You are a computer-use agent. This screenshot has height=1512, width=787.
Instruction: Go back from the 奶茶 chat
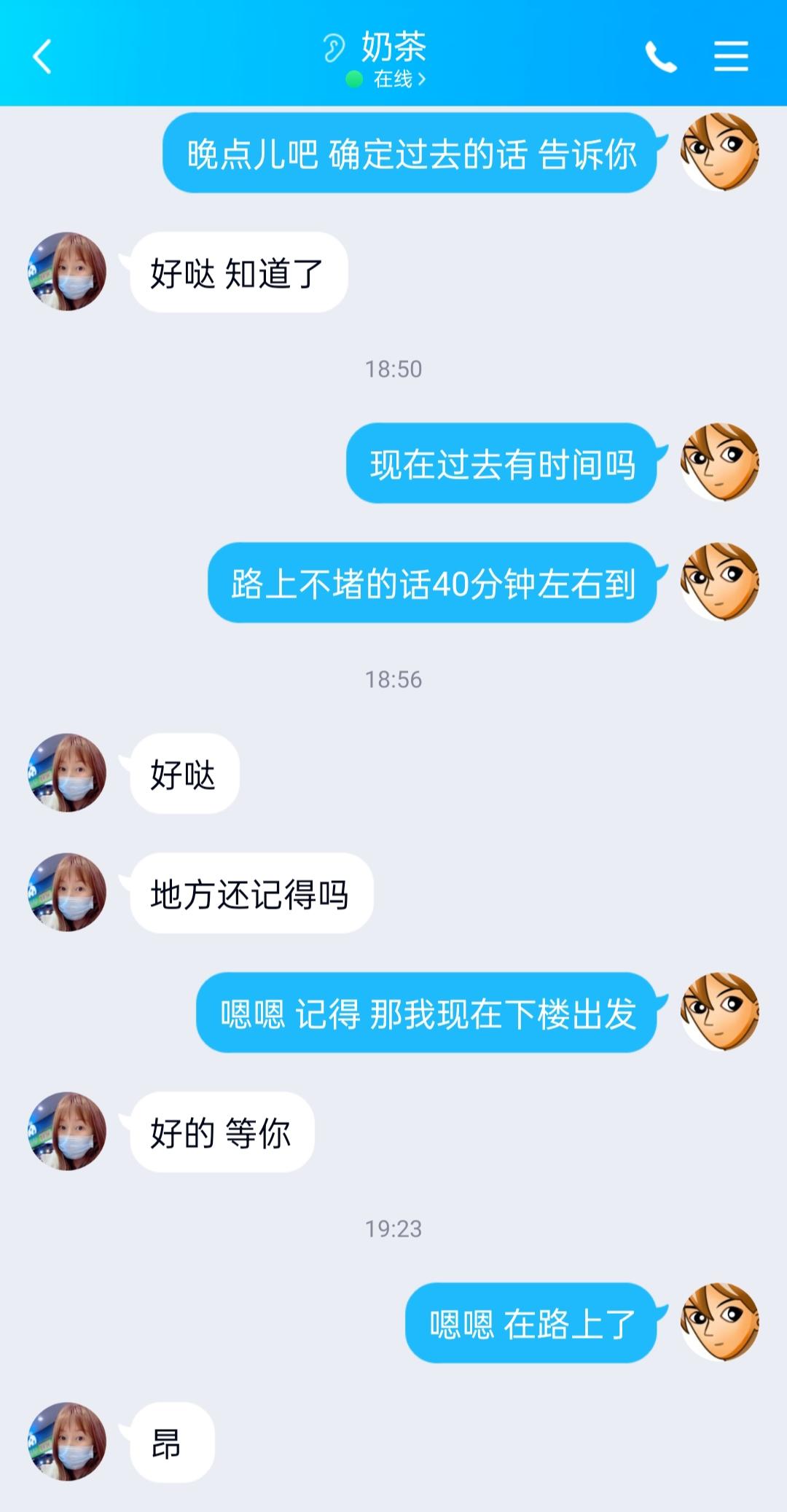(x=42, y=57)
